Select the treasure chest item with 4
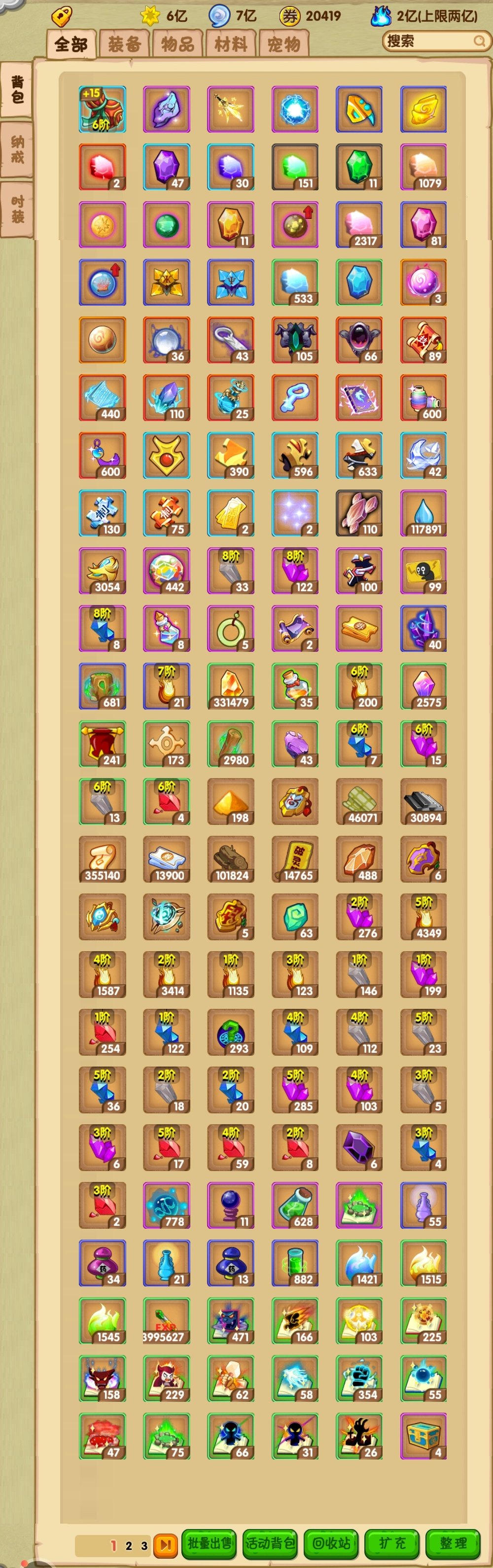Image resolution: width=493 pixels, height=1568 pixels. pyautogui.click(x=423, y=1436)
